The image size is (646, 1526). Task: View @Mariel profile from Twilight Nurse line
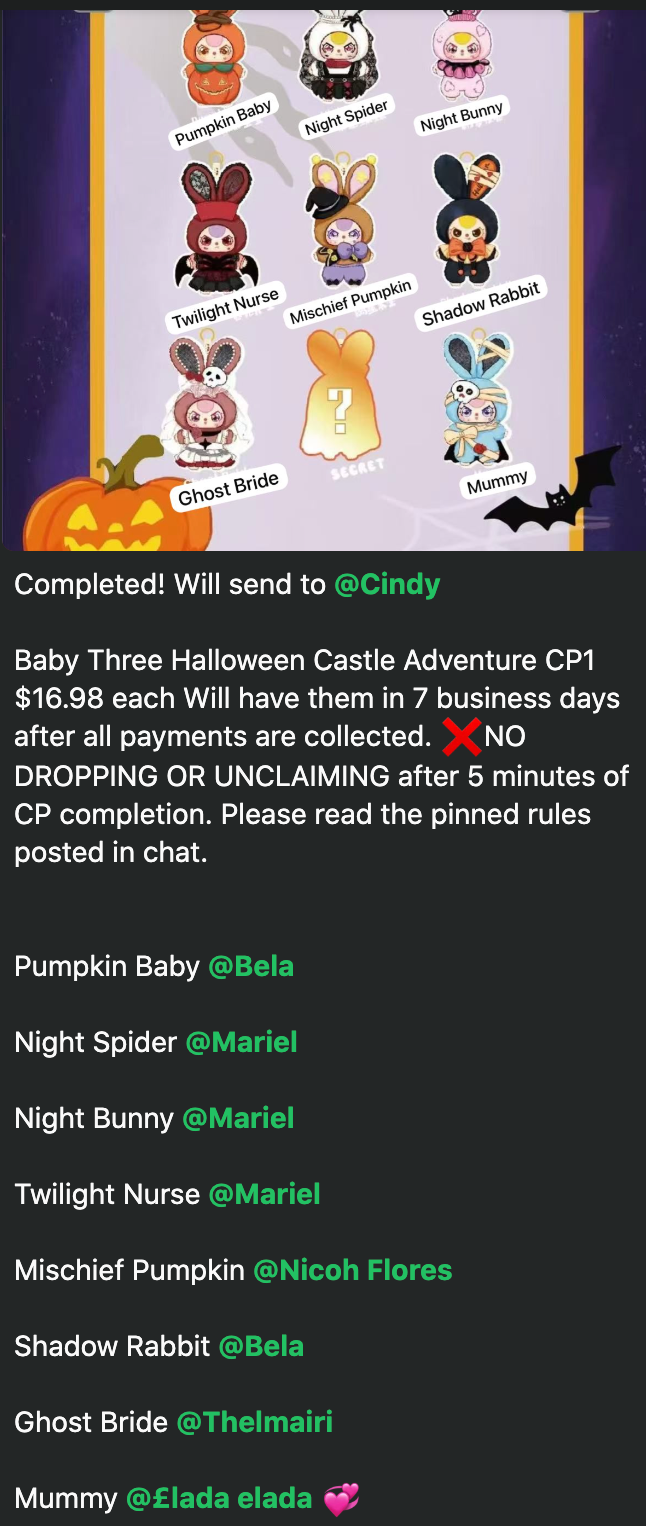(x=264, y=1194)
